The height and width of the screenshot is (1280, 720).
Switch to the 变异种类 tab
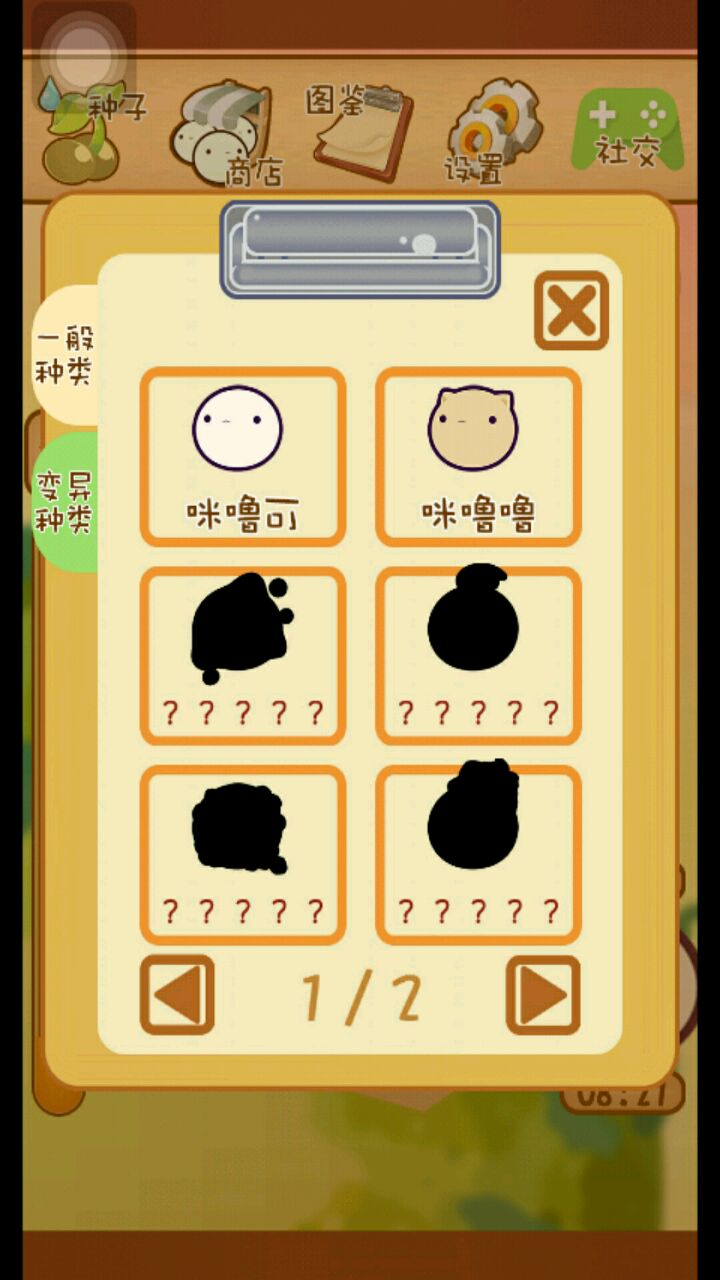tap(66, 502)
